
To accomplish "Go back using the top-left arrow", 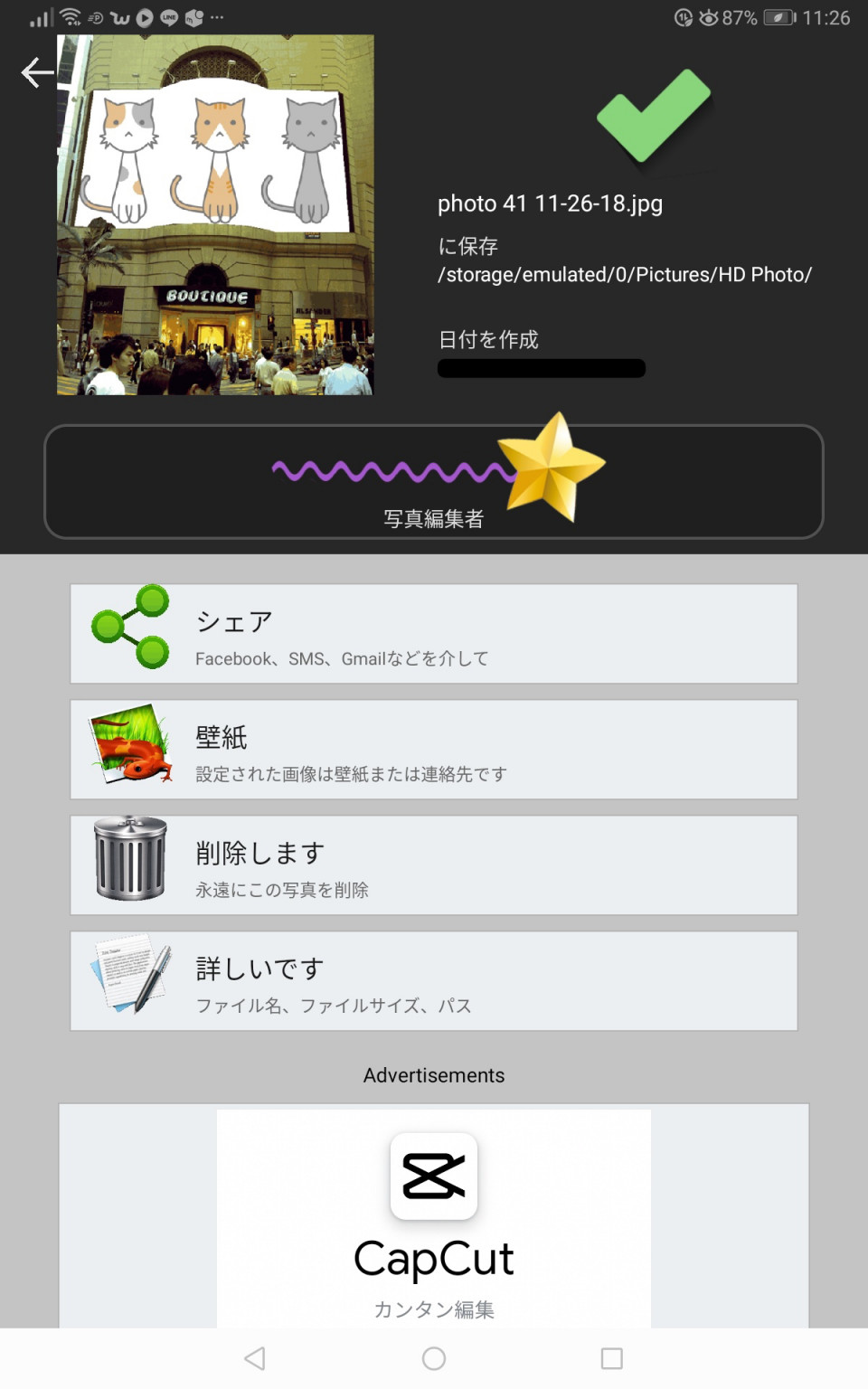I will [37, 72].
